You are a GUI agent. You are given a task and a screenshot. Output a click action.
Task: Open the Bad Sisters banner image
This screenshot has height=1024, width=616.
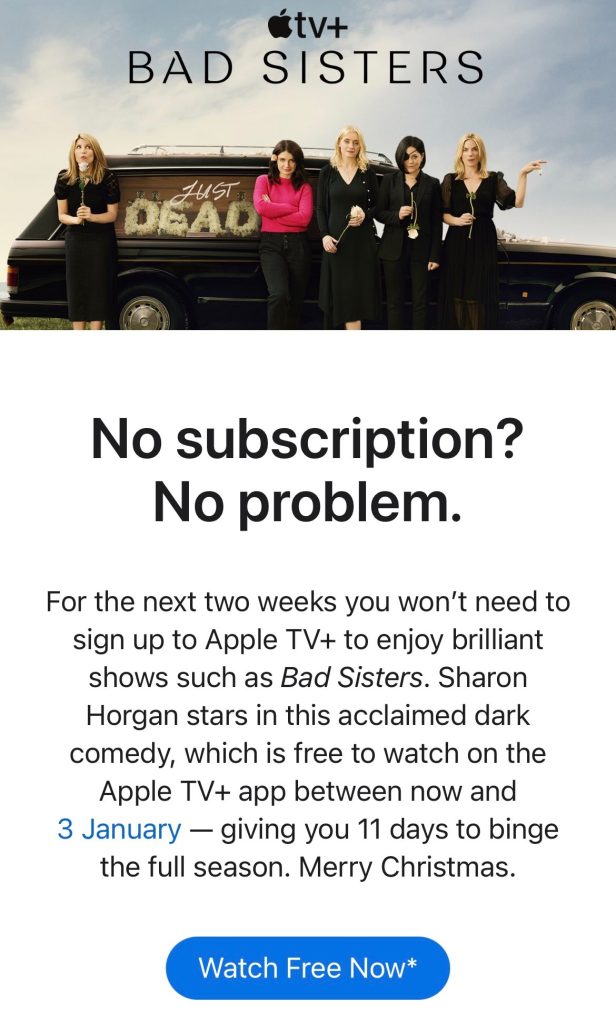308,165
